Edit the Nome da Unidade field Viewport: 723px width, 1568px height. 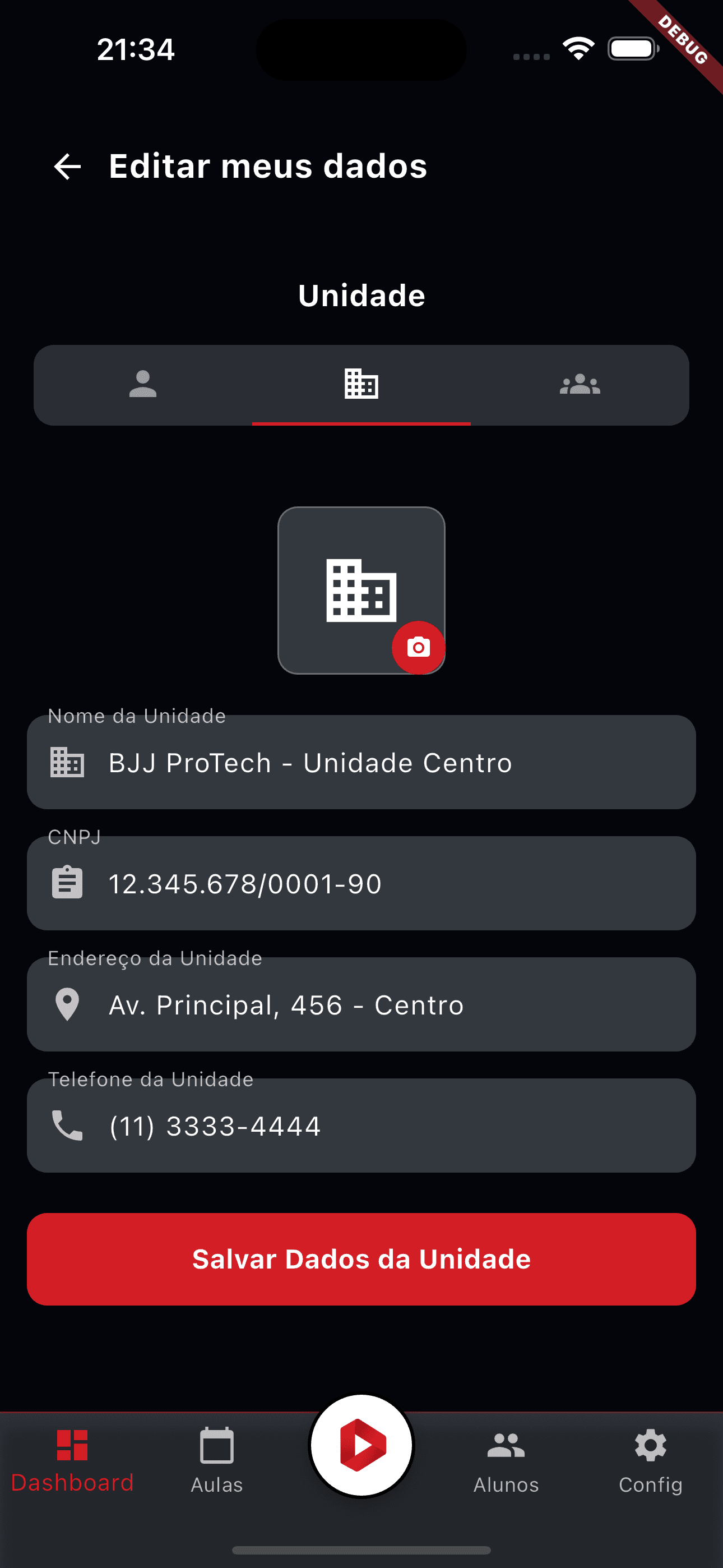(390, 763)
